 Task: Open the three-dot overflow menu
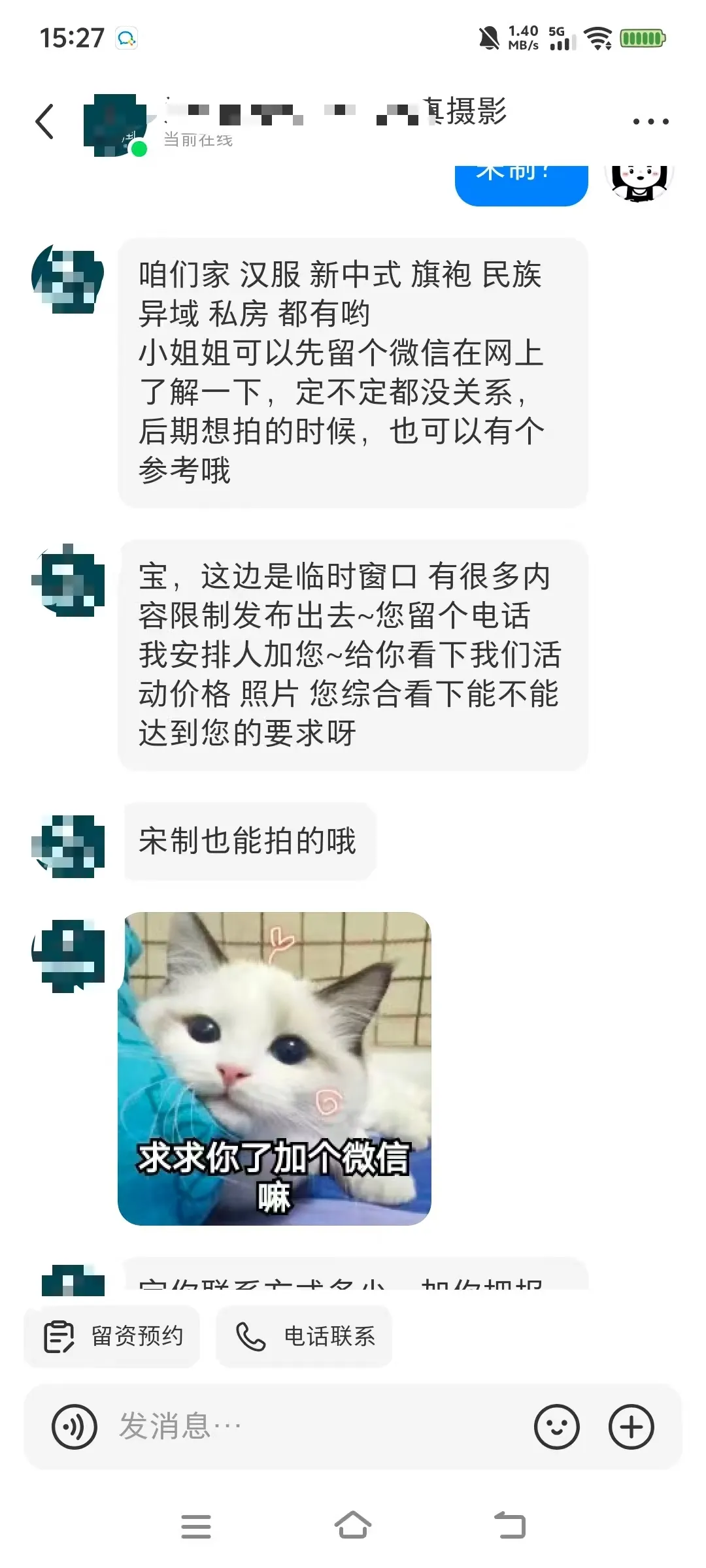(650, 122)
